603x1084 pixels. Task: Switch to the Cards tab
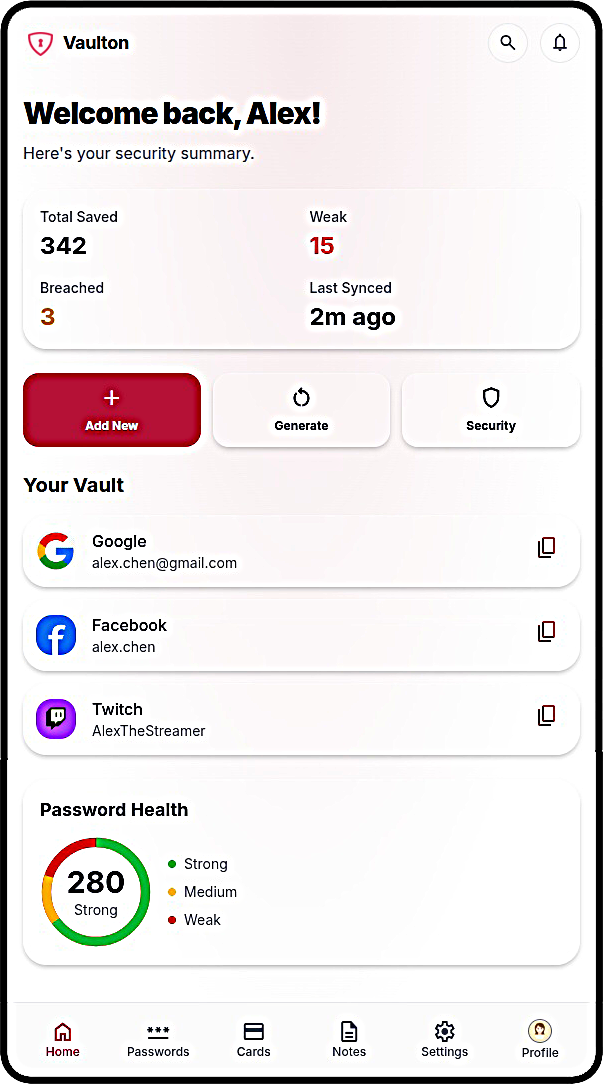(254, 1039)
